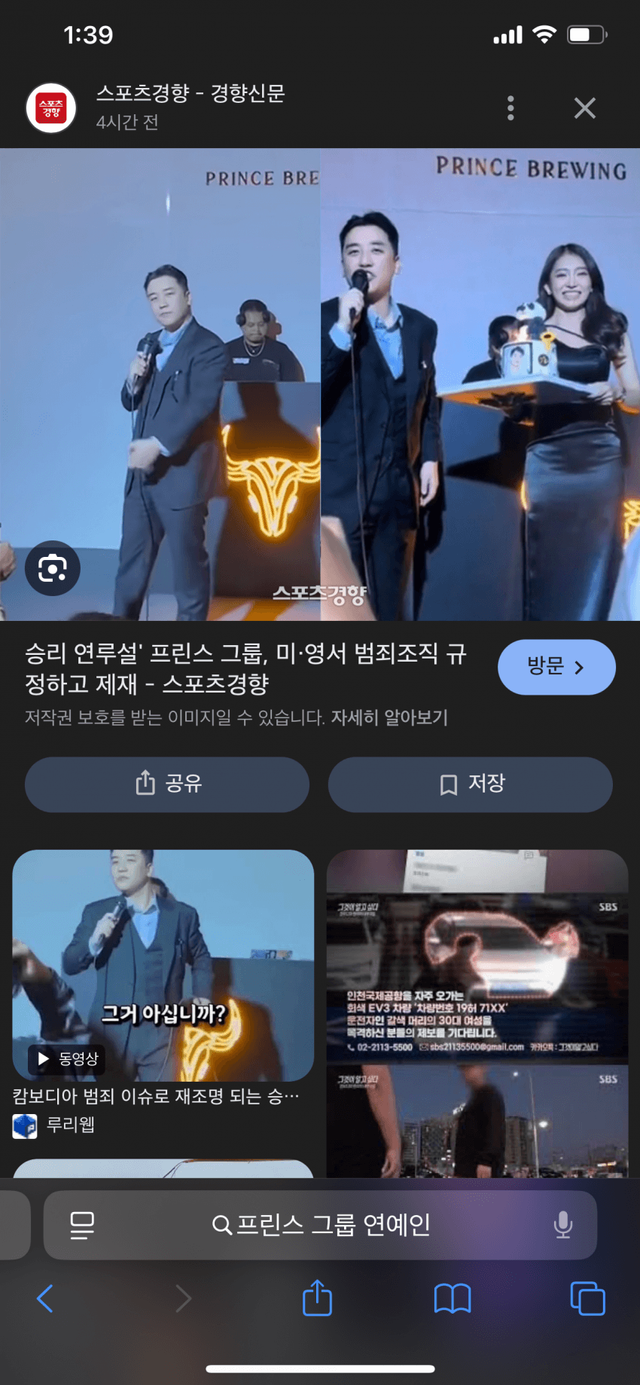Show all open Safari tabs
The height and width of the screenshot is (1385, 640).
(x=587, y=1298)
